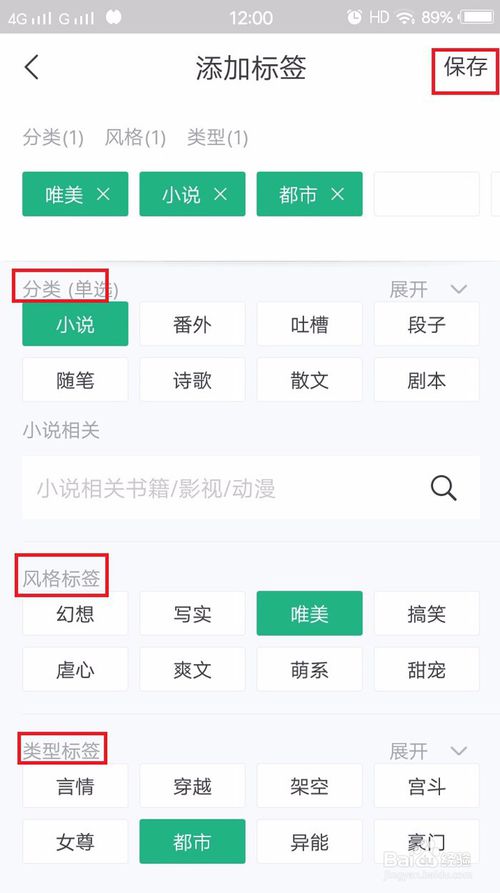Remove the selected 都市 tag with its X
The width and height of the screenshot is (500, 893).
tap(338, 194)
